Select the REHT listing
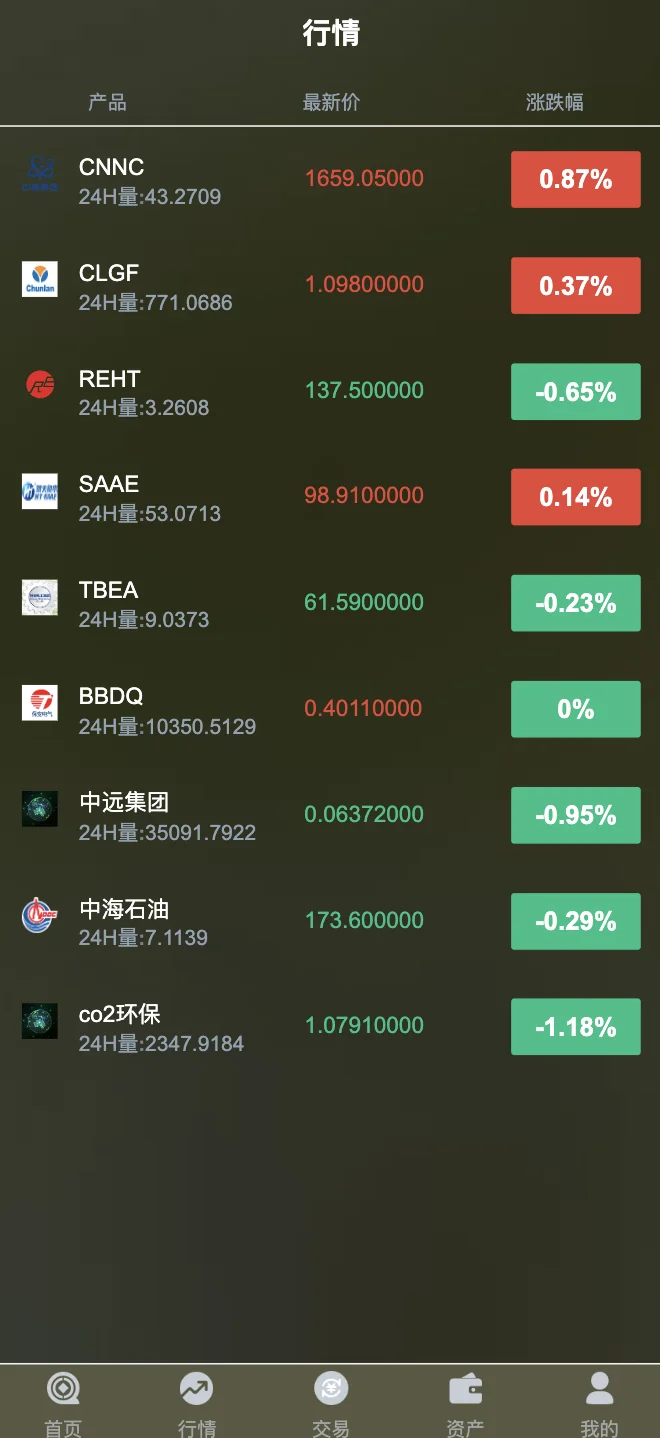The width and height of the screenshot is (660, 1438). 330,392
